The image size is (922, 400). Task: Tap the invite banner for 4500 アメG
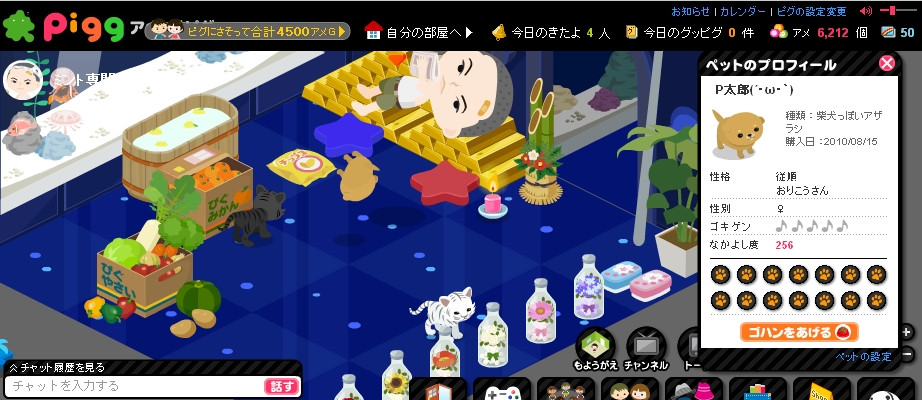point(248,31)
